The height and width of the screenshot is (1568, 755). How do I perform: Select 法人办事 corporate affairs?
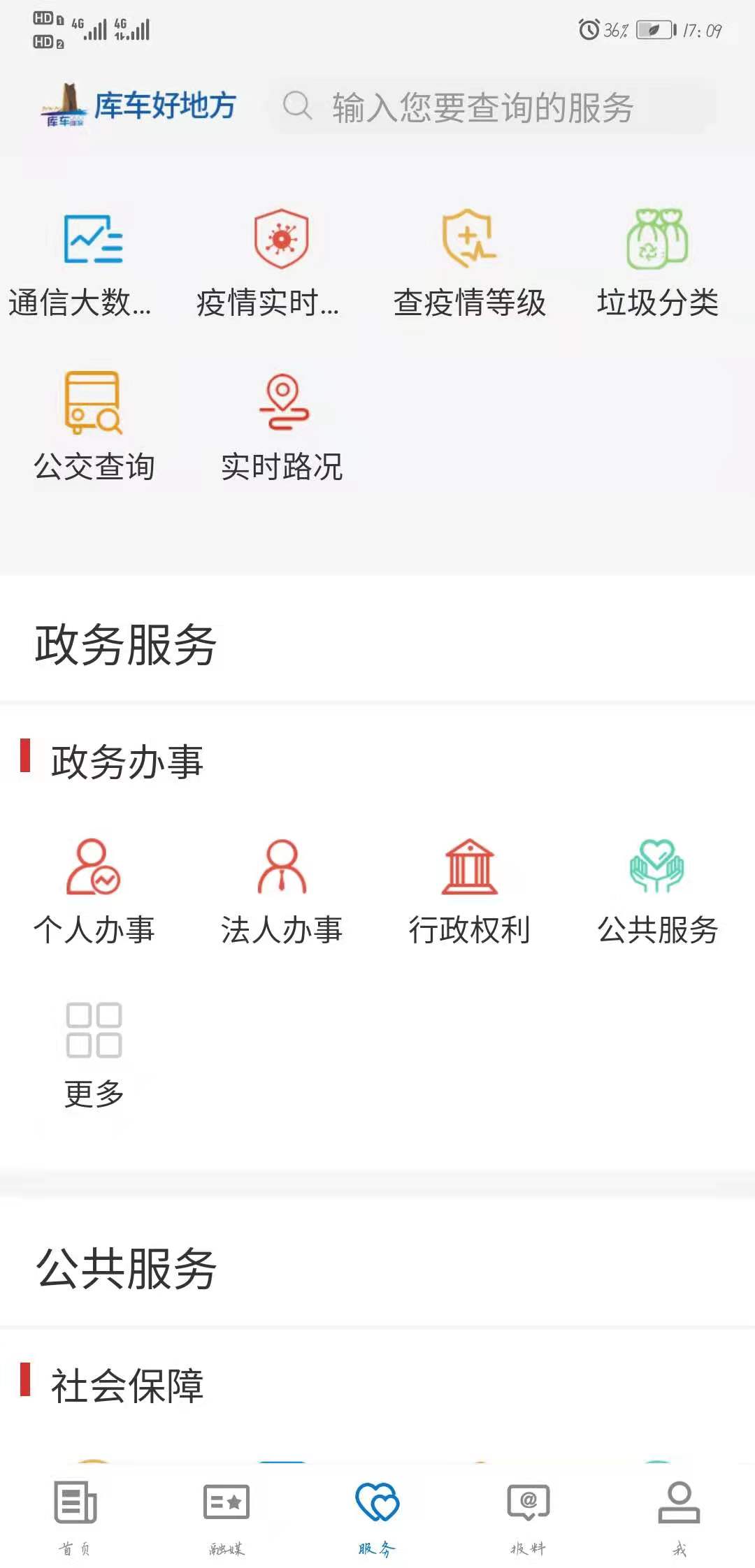click(x=281, y=891)
